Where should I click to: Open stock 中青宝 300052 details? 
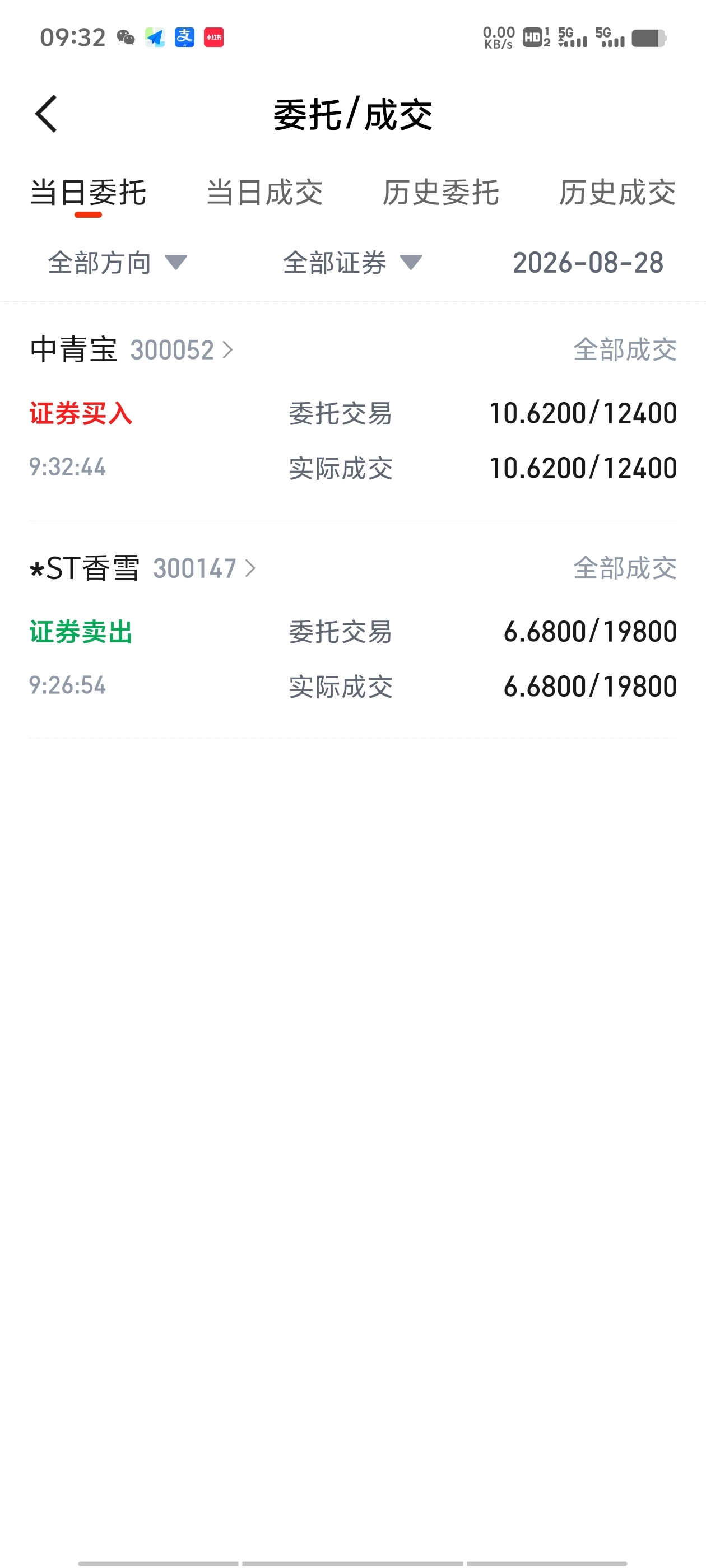(x=132, y=350)
